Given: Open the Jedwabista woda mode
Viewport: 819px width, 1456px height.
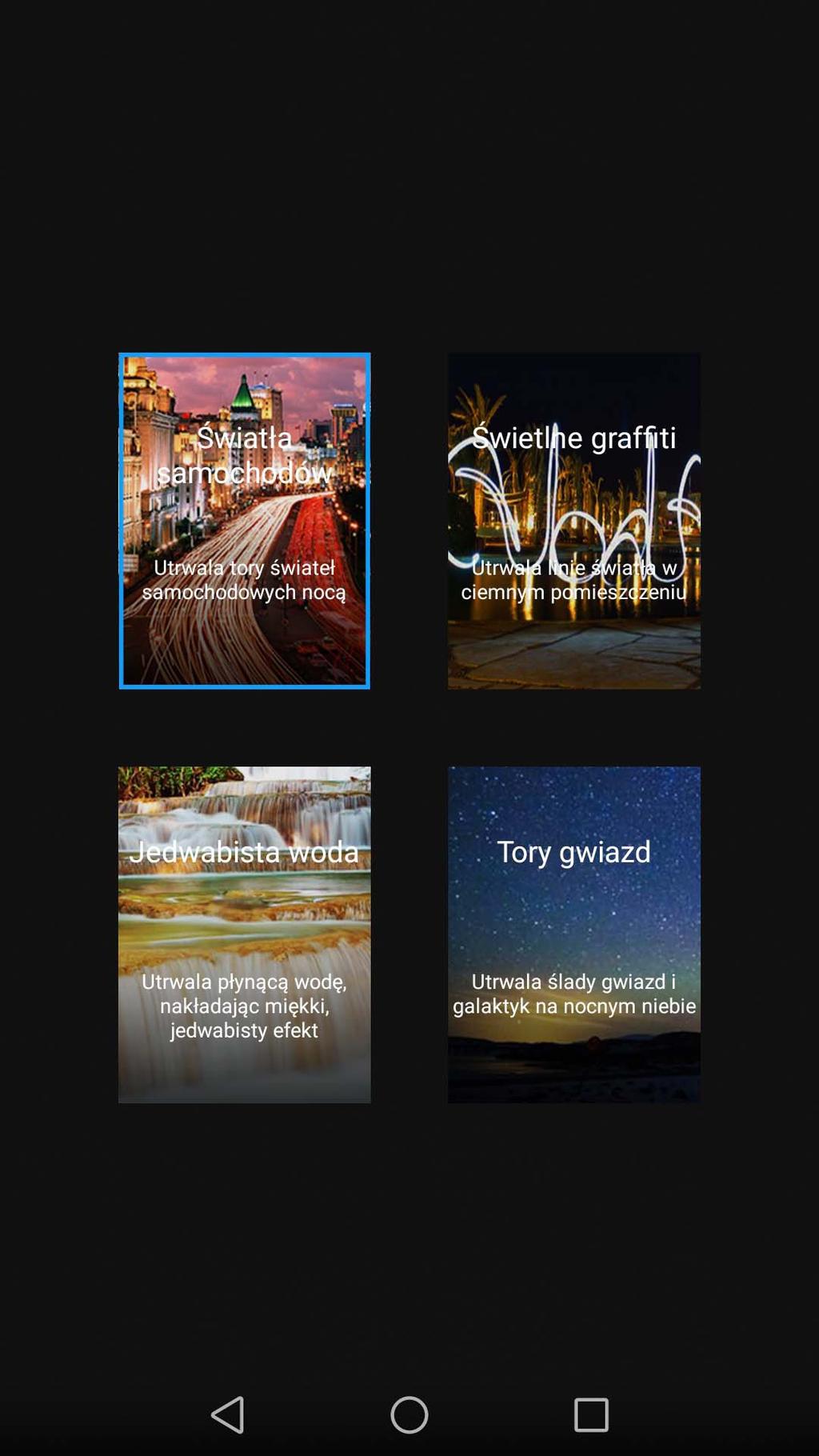Looking at the screenshot, I should tap(245, 935).
